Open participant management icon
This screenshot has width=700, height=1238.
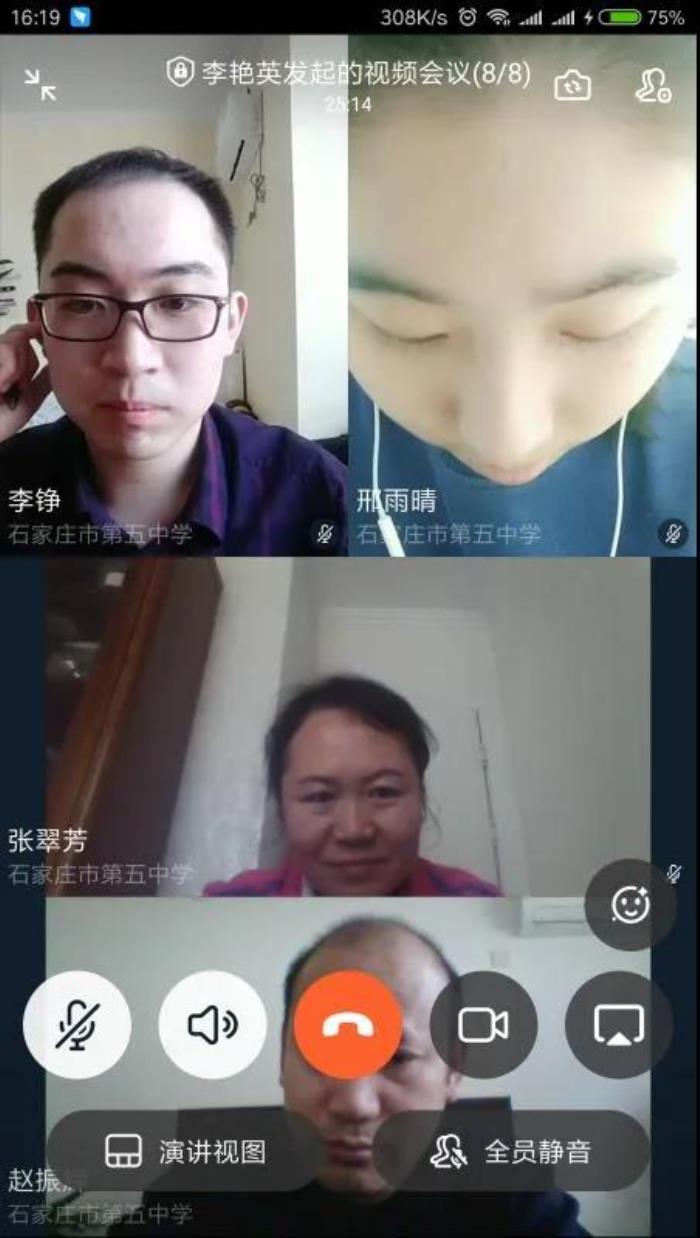pyautogui.click(x=652, y=86)
